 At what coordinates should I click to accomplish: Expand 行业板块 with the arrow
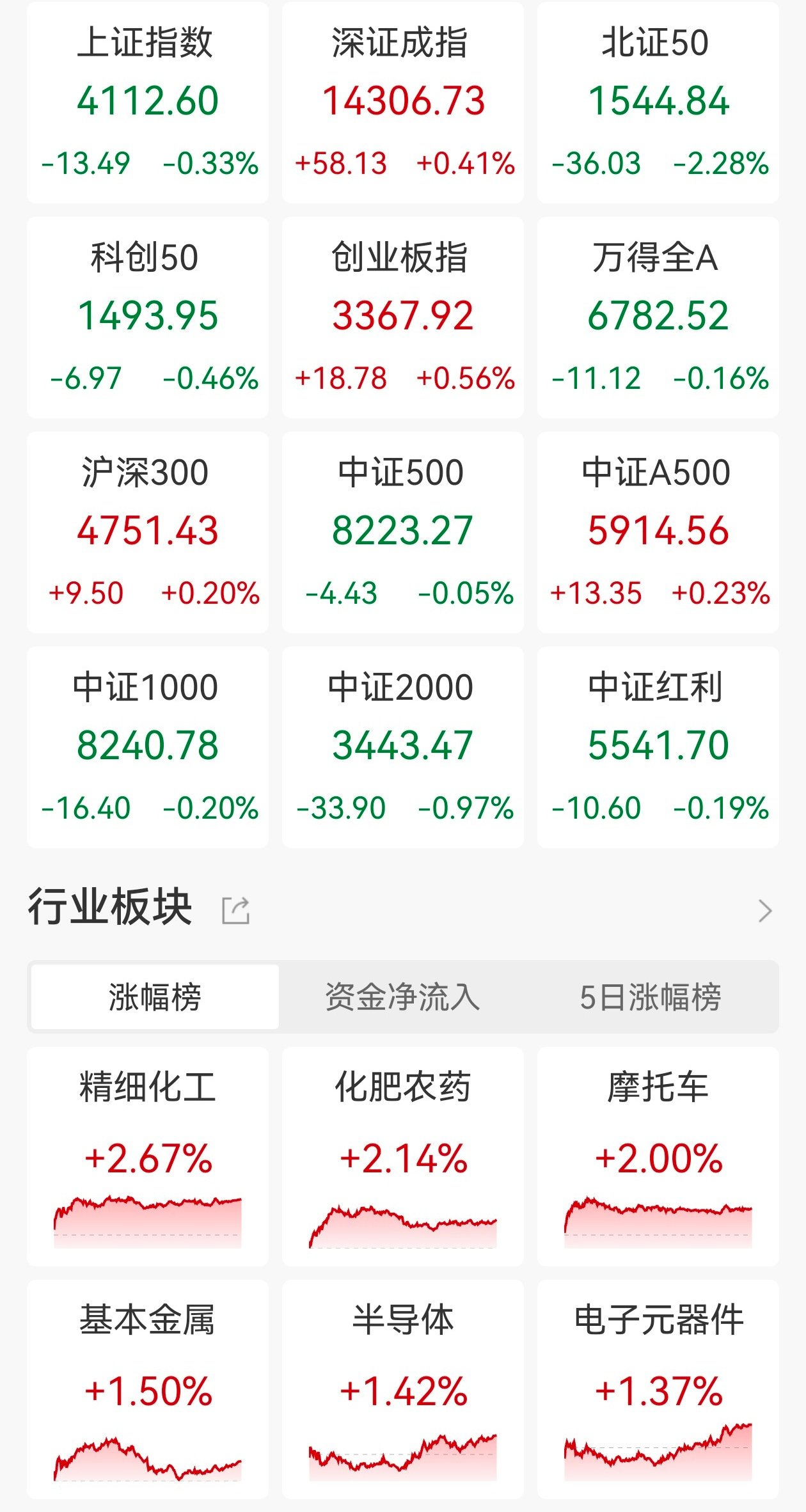[x=765, y=910]
